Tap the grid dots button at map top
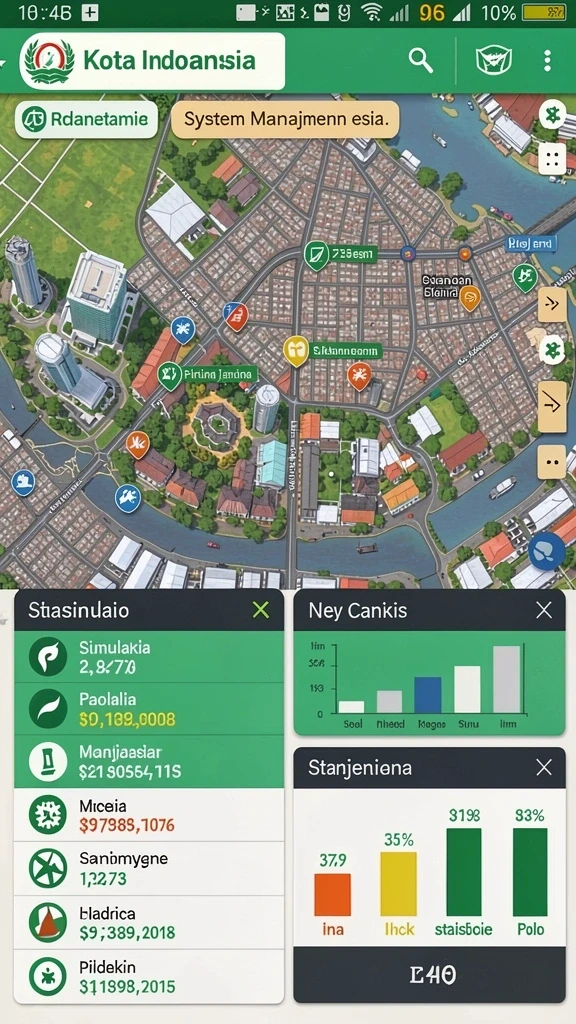Viewport: 576px width, 1024px height. (552, 157)
